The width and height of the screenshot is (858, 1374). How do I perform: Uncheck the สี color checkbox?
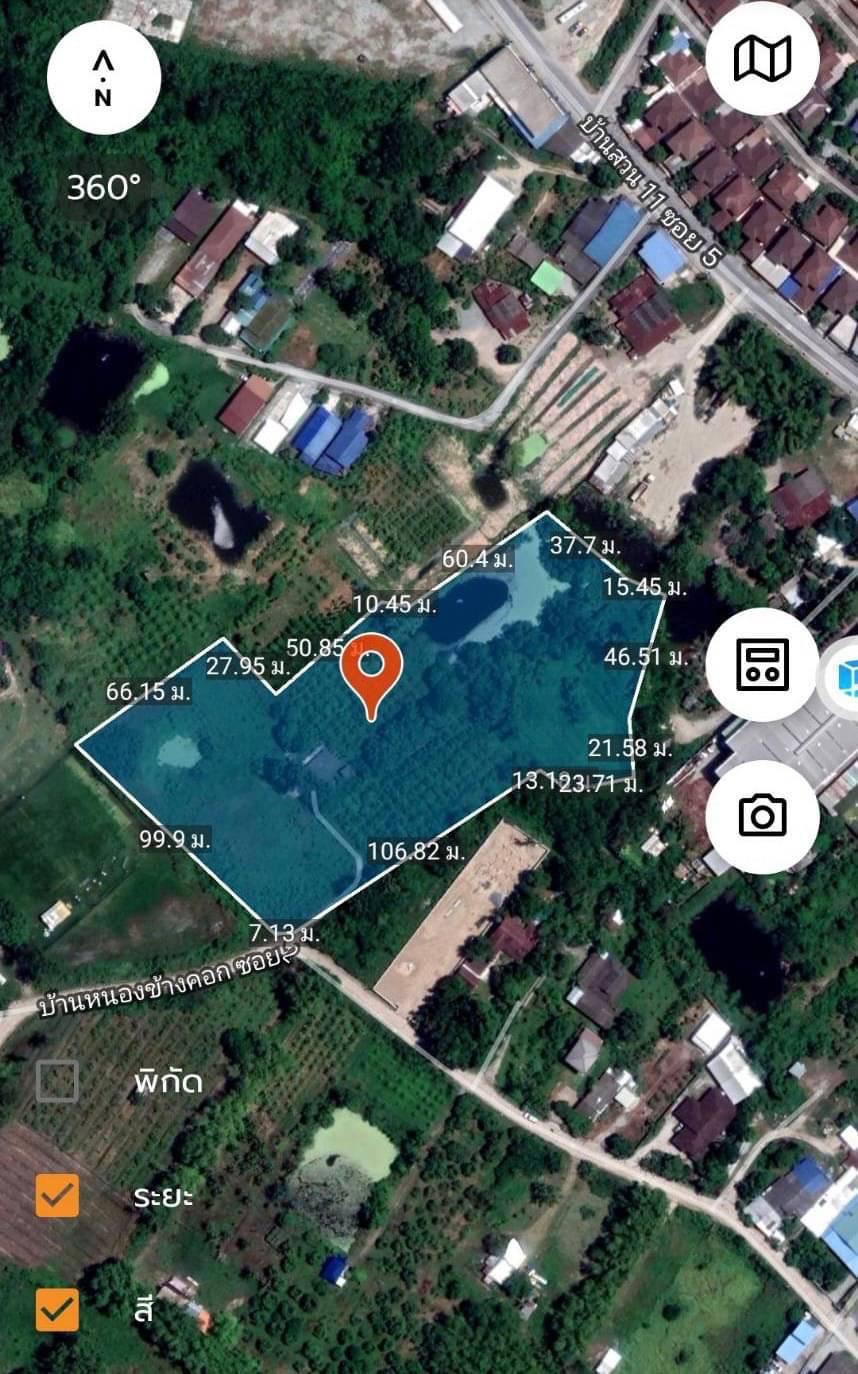tap(57, 1309)
